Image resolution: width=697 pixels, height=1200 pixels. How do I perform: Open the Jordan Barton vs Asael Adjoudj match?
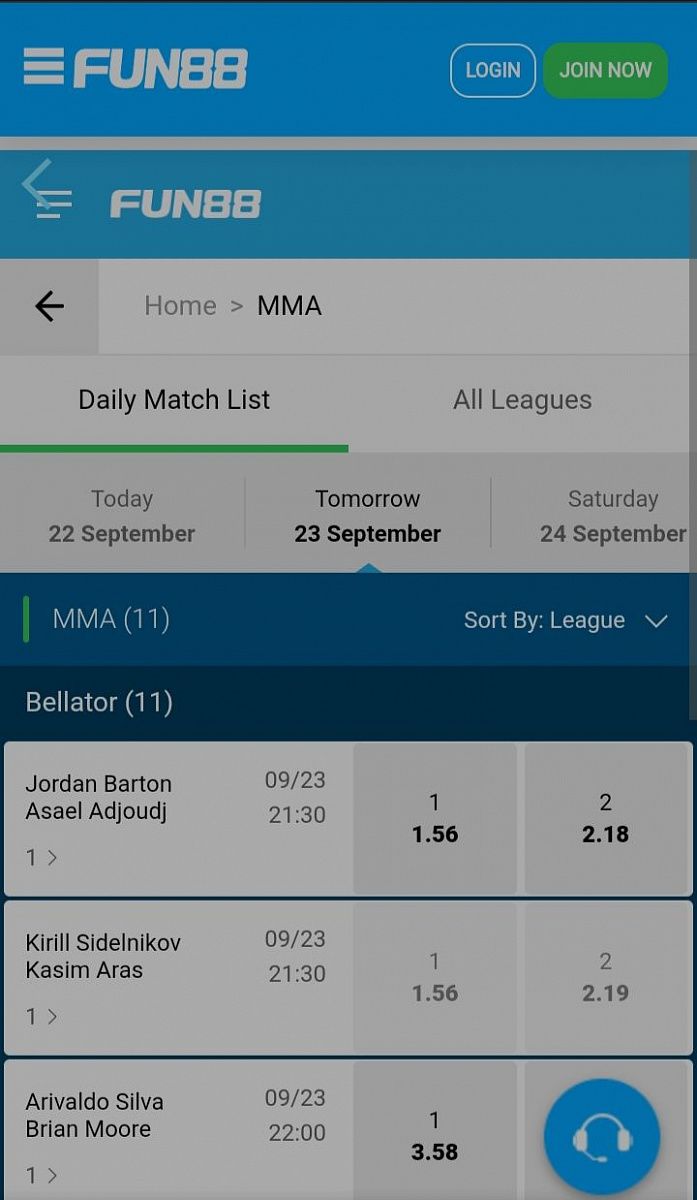(x=150, y=810)
